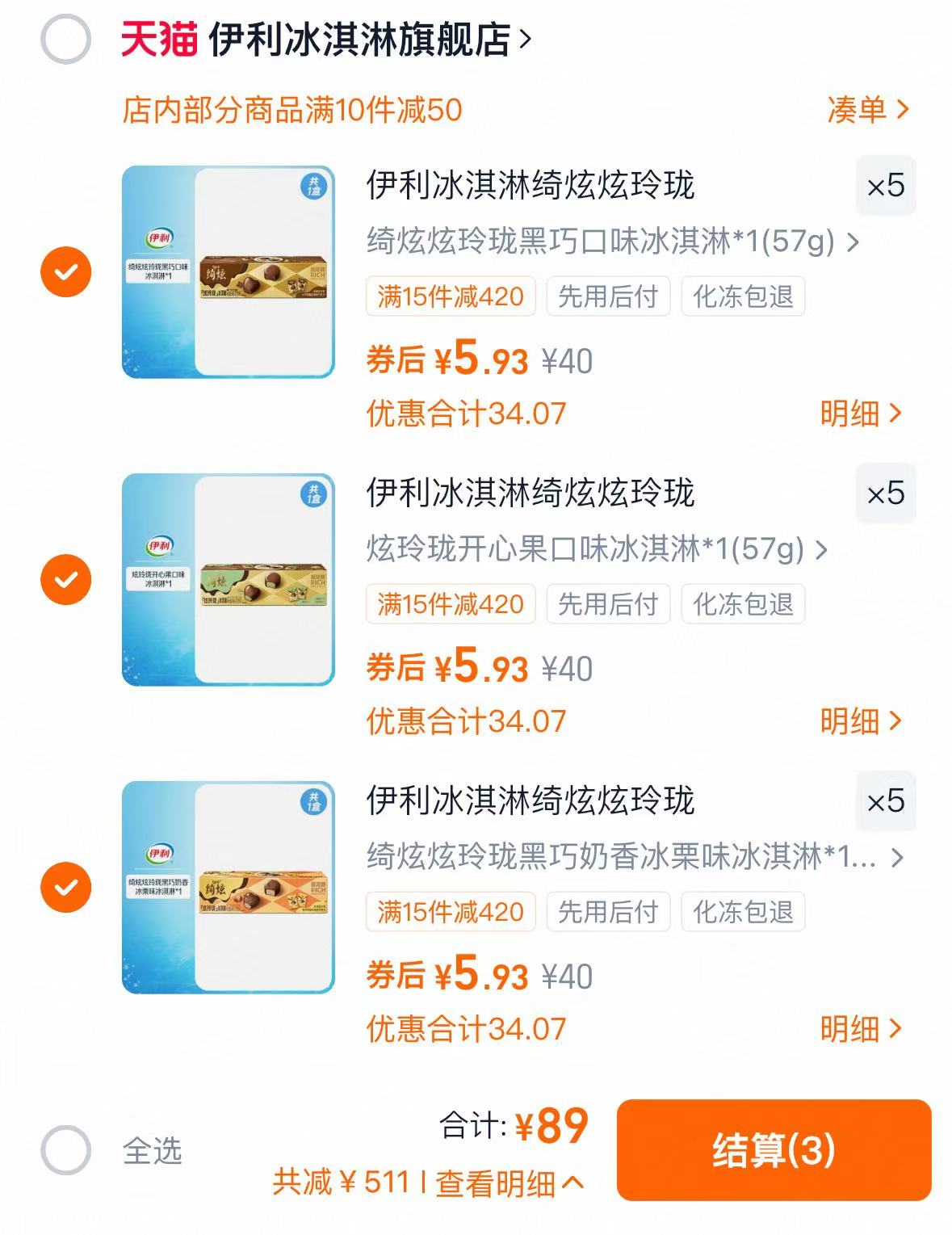
Task: Click the 先用后付 tag on second product
Action: tap(607, 603)
